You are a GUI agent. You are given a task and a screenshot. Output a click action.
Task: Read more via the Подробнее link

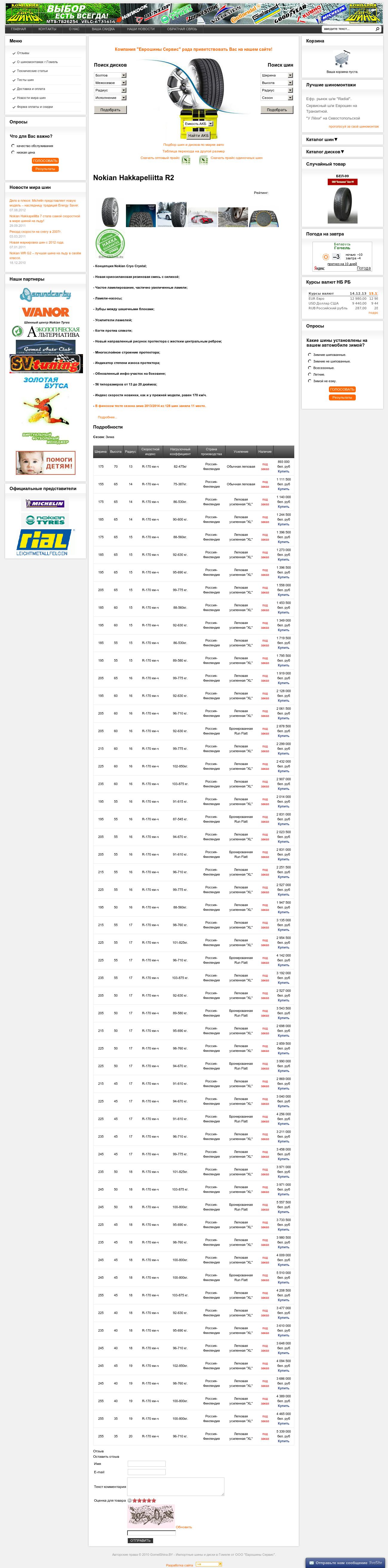pos(107,417)
